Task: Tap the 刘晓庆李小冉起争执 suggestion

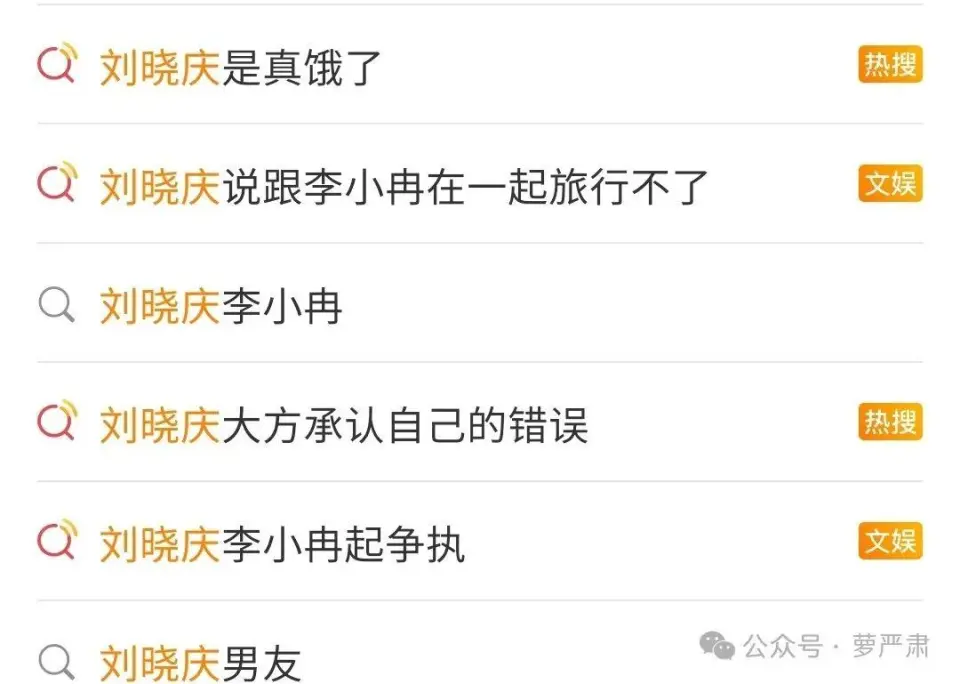Action: pyautogui.click(x=282, y=544)
